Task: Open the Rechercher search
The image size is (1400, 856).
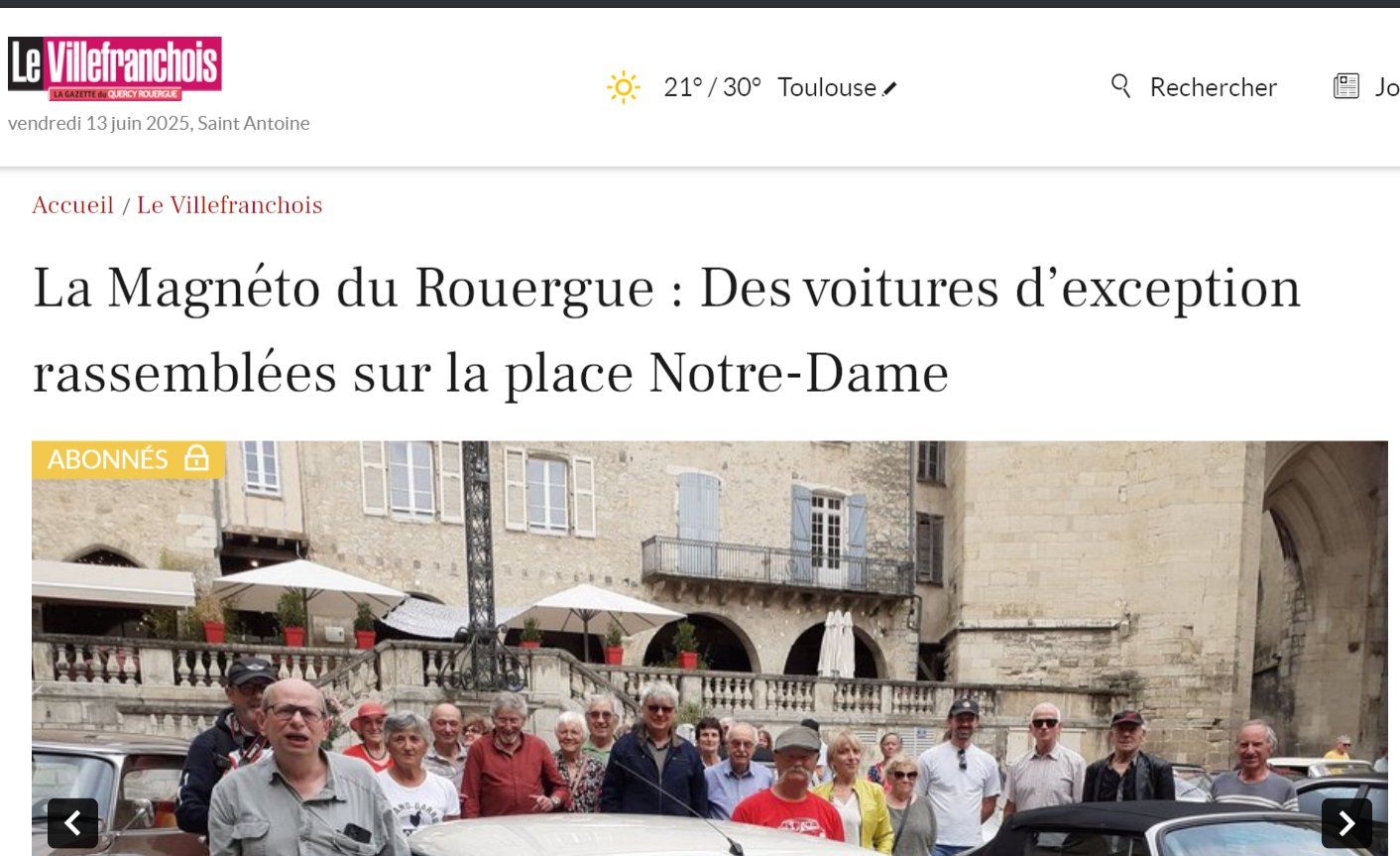Action: [1194, 87]
